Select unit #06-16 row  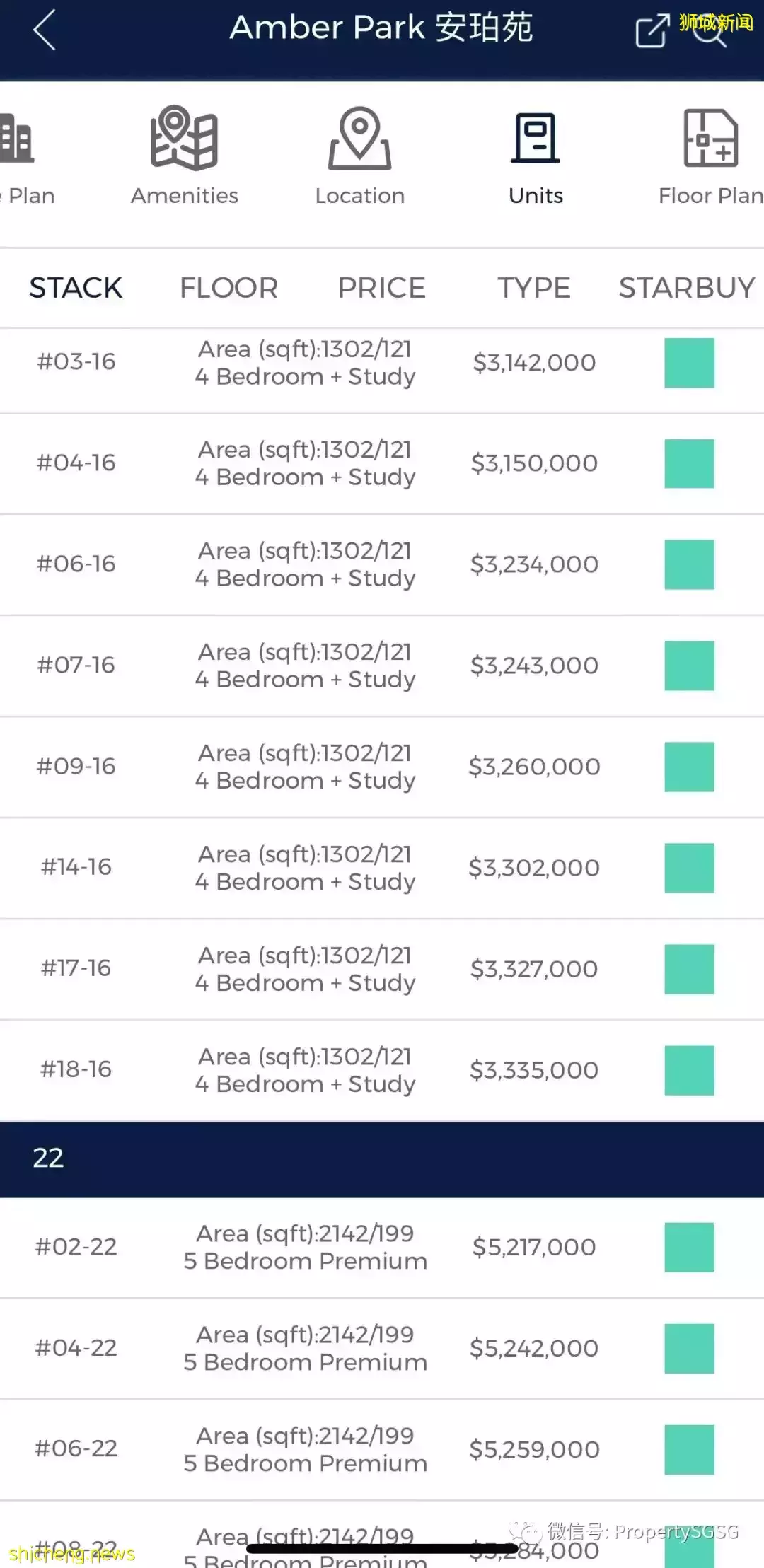tap(382, 564)
